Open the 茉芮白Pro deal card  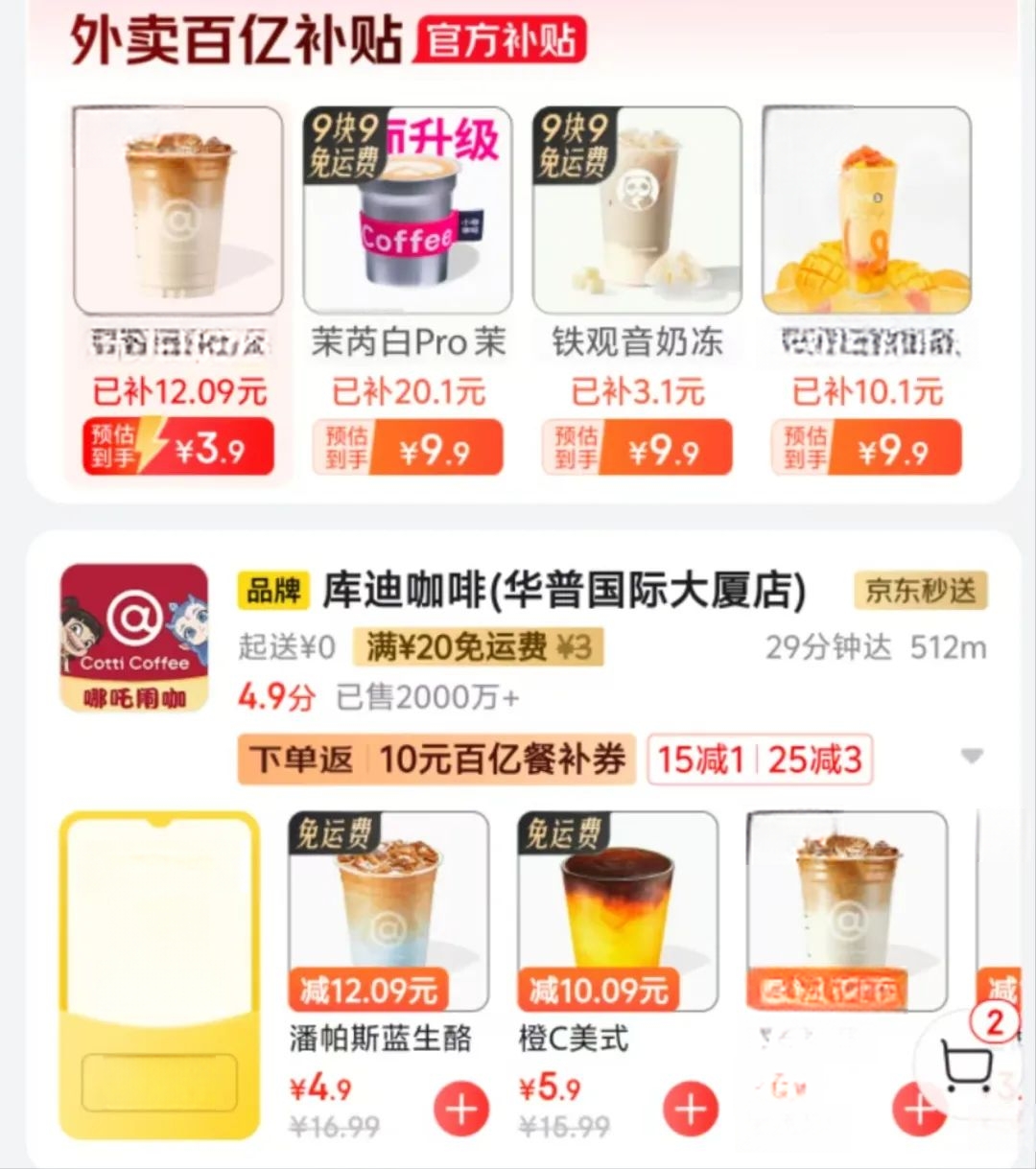point(408,288)
